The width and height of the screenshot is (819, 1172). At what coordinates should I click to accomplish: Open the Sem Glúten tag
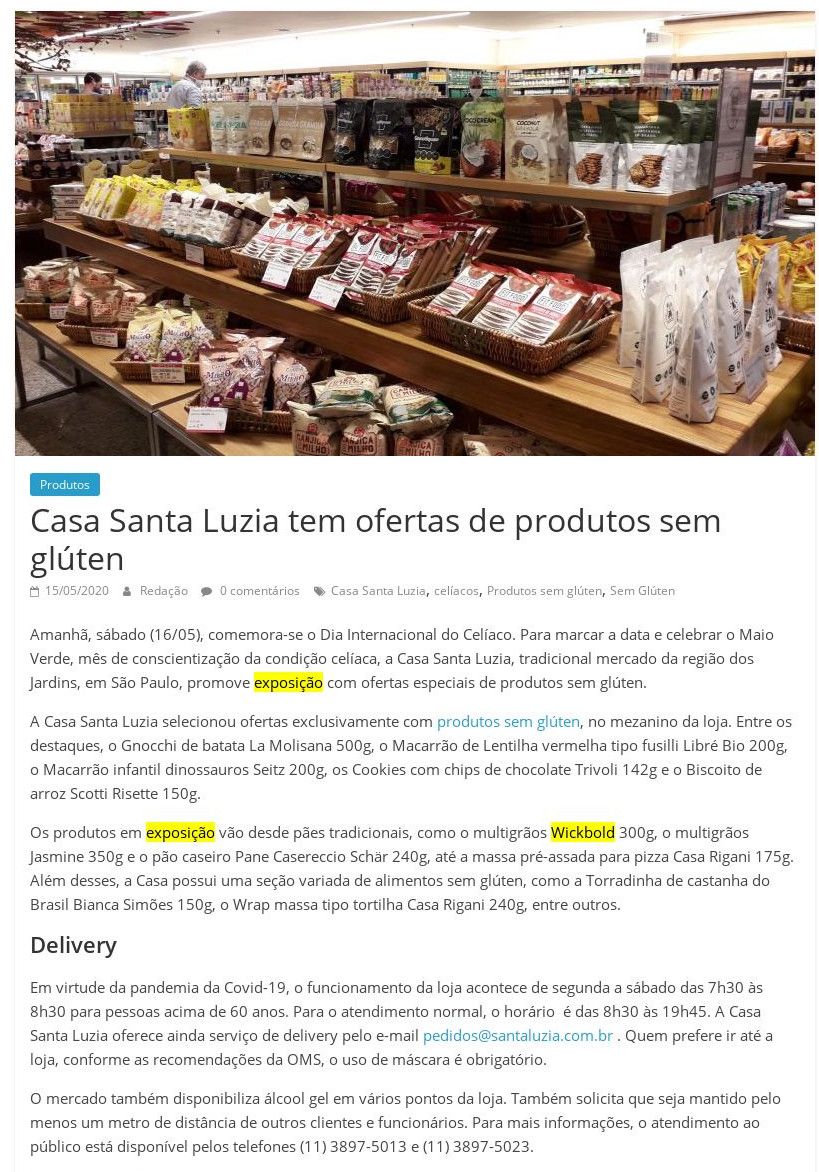(x=642, y=590)
